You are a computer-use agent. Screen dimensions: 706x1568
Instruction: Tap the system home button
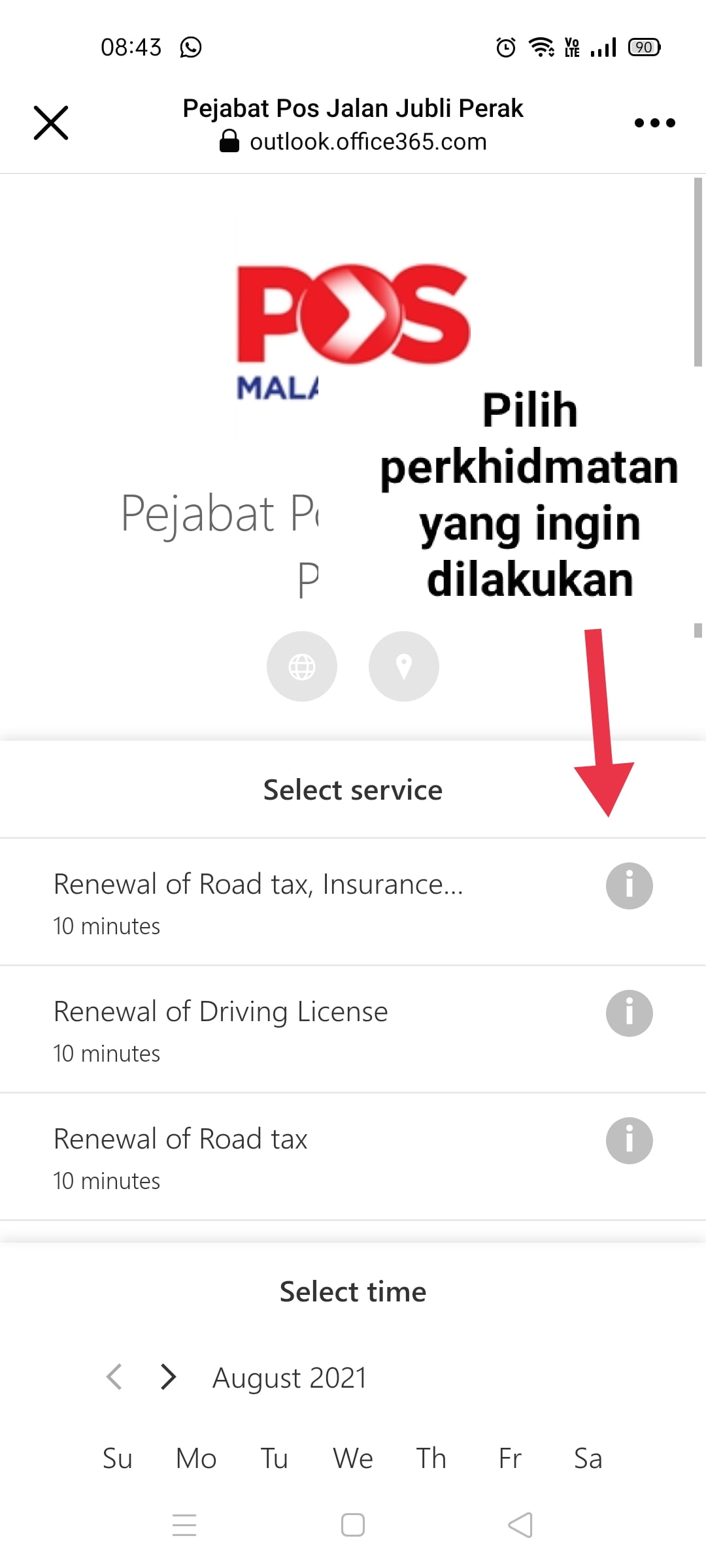point(353,1525)
